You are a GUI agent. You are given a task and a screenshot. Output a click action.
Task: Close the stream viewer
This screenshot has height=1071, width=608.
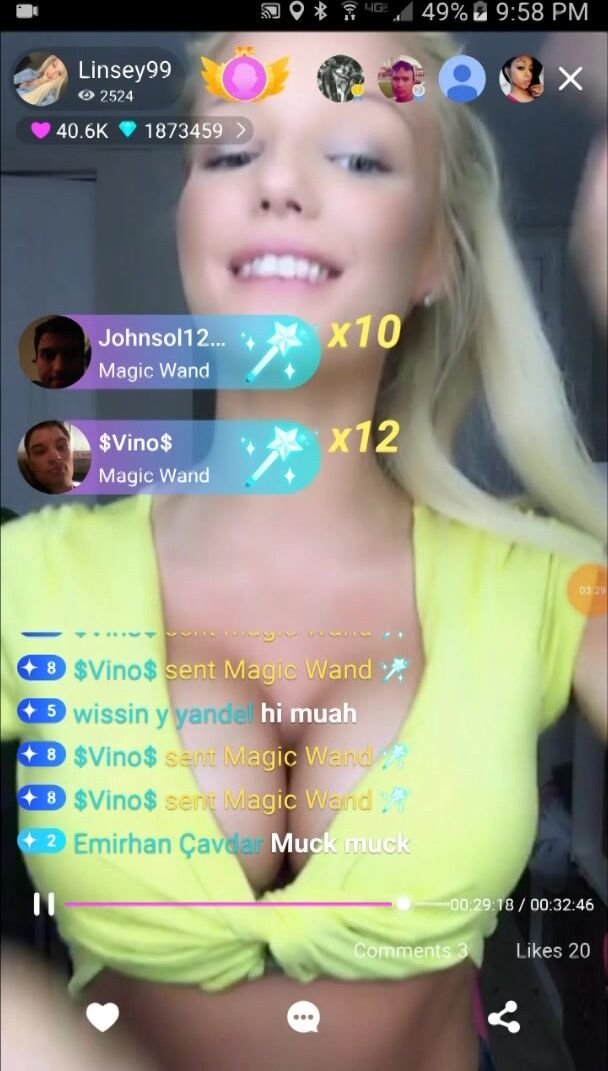click(570, 79)
